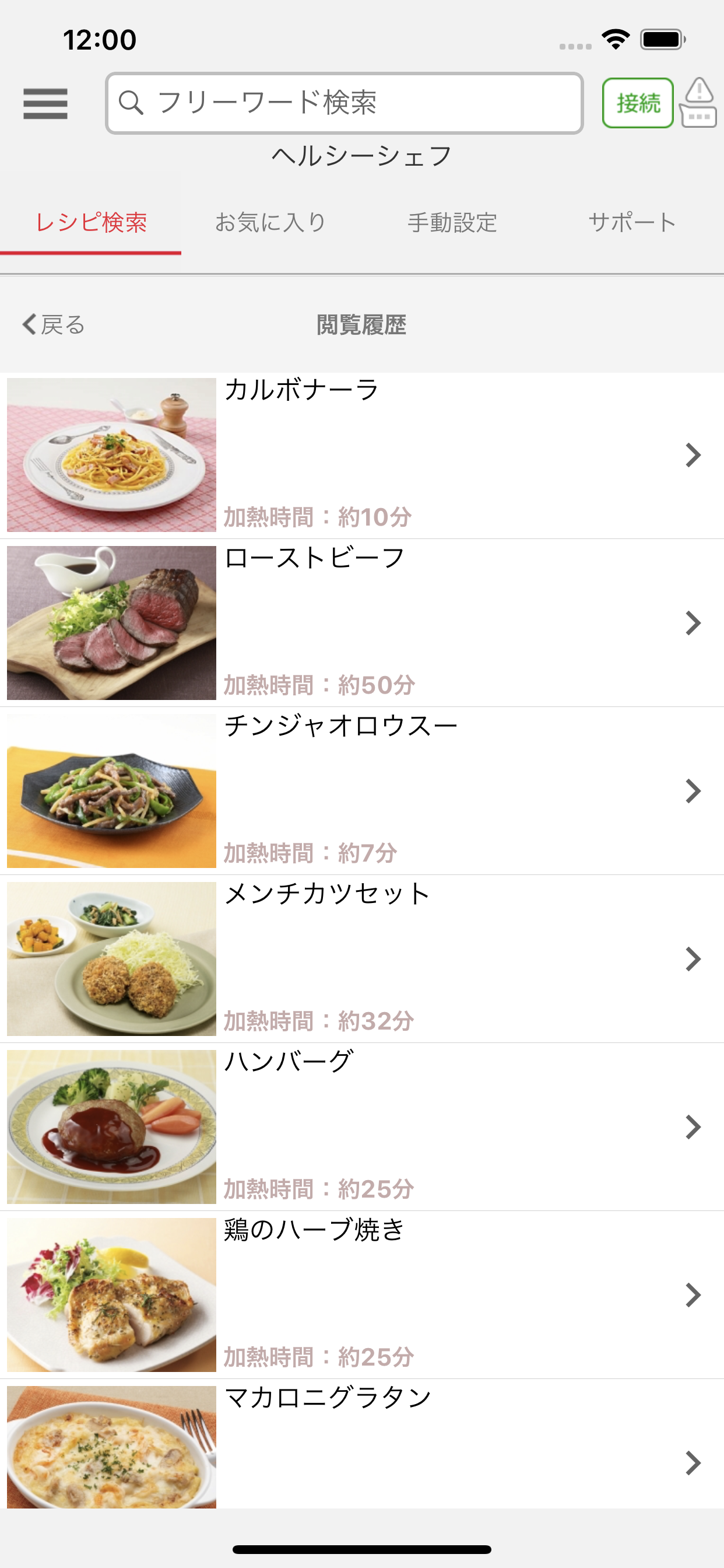Tap the green 接続 connect button
This screenshot has width=724, height=1568.
[x=638, y=103]
